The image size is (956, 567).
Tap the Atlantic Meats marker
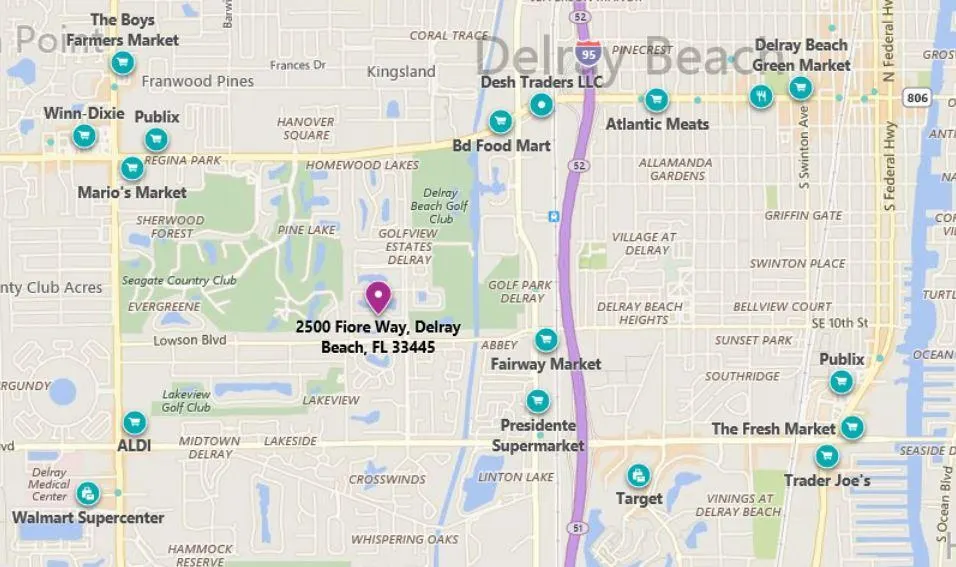point(656,99)
